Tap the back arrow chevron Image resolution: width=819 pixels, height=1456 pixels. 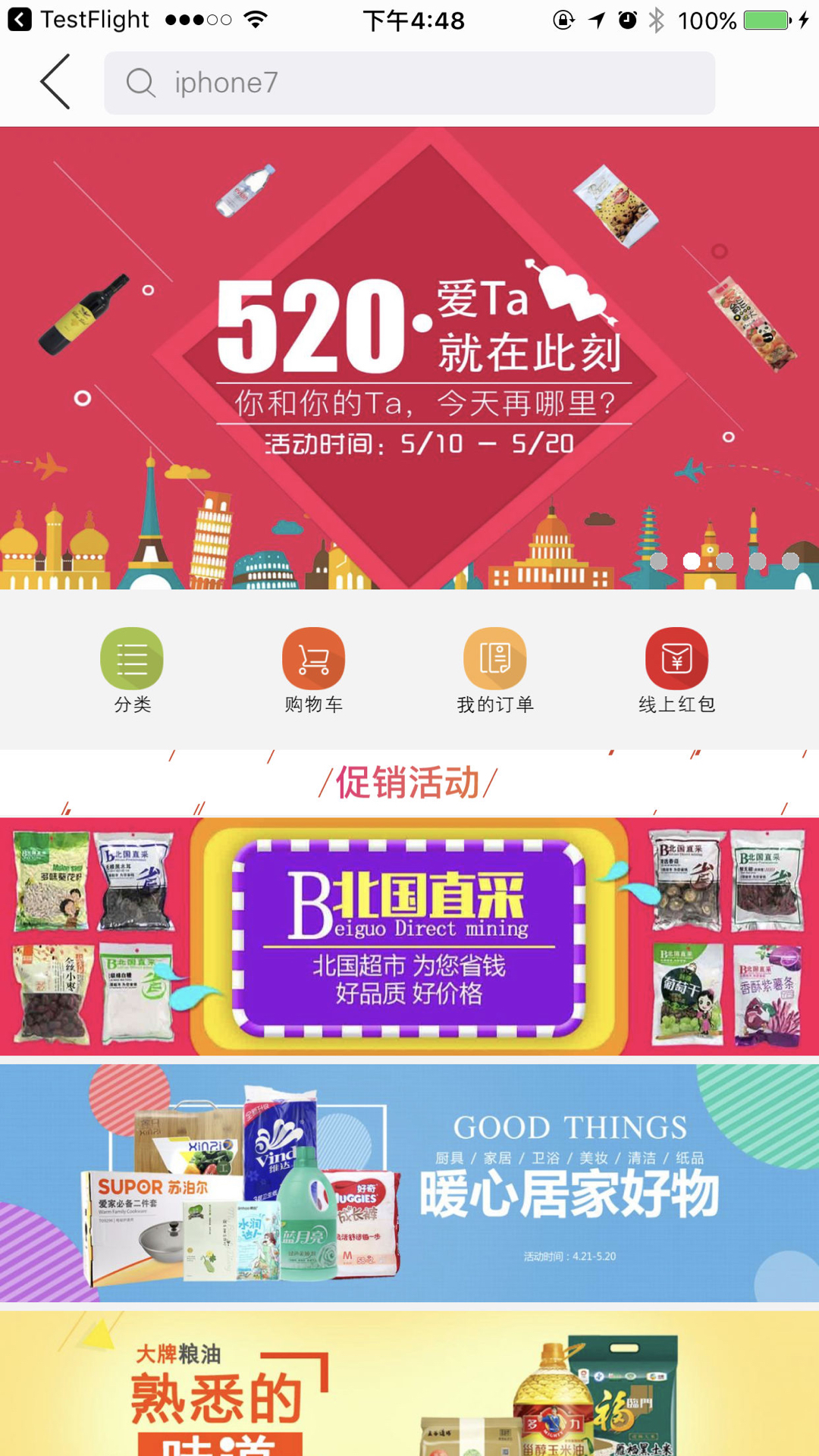coord(55,82)
